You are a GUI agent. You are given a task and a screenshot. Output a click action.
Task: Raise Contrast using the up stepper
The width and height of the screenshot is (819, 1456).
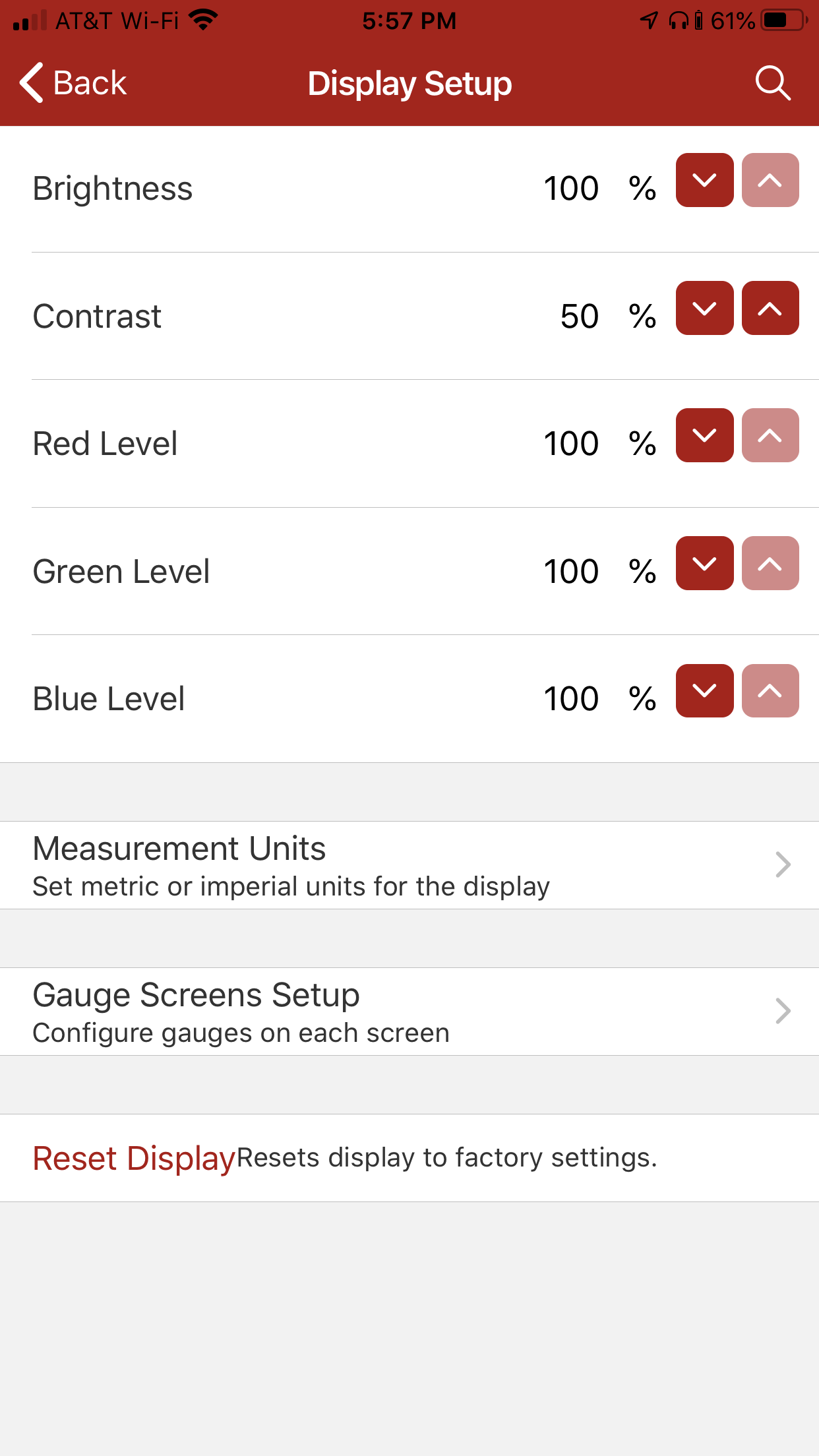click(x=770, y=308)
